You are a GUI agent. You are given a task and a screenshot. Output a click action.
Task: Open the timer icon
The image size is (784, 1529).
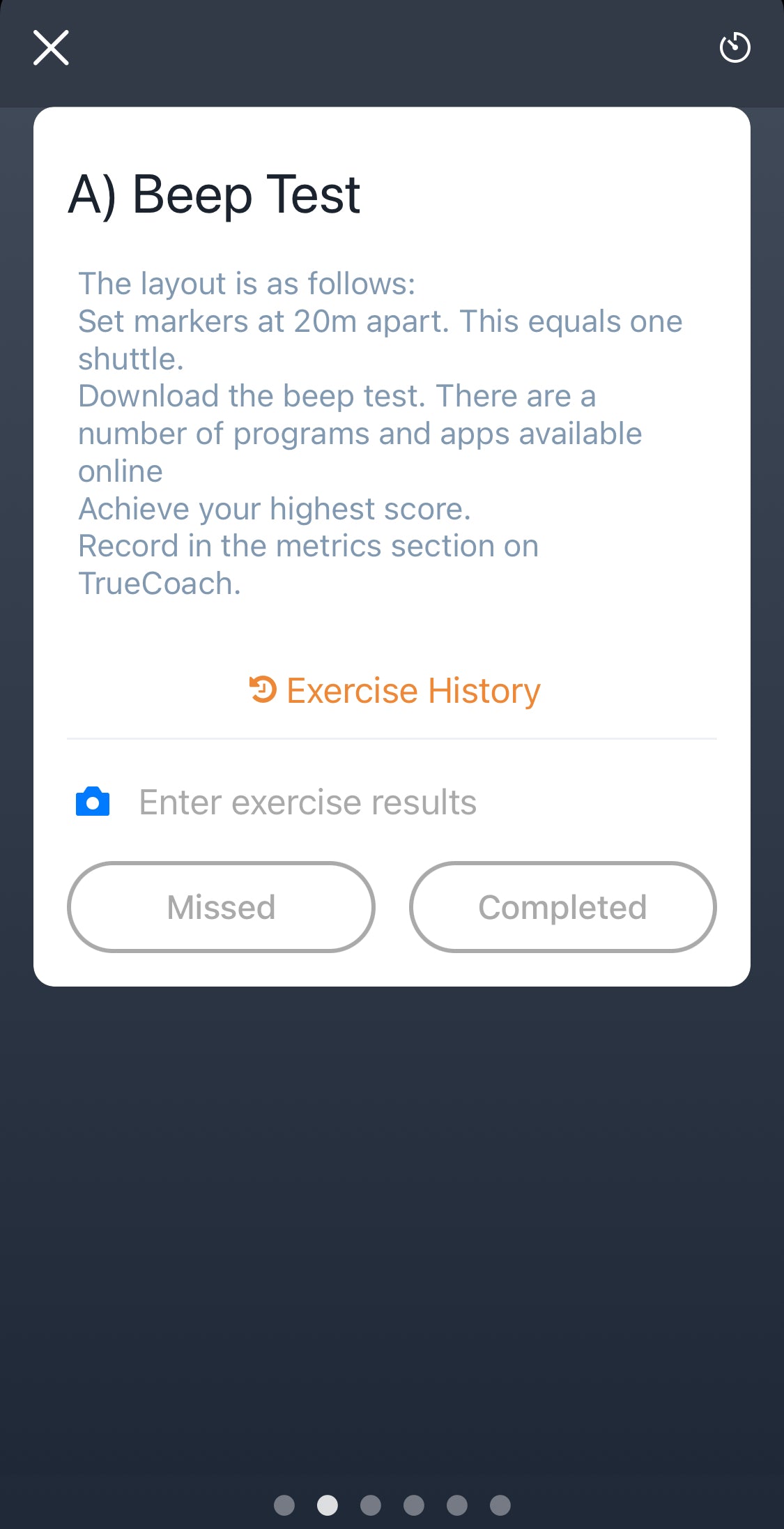[735, 47]
